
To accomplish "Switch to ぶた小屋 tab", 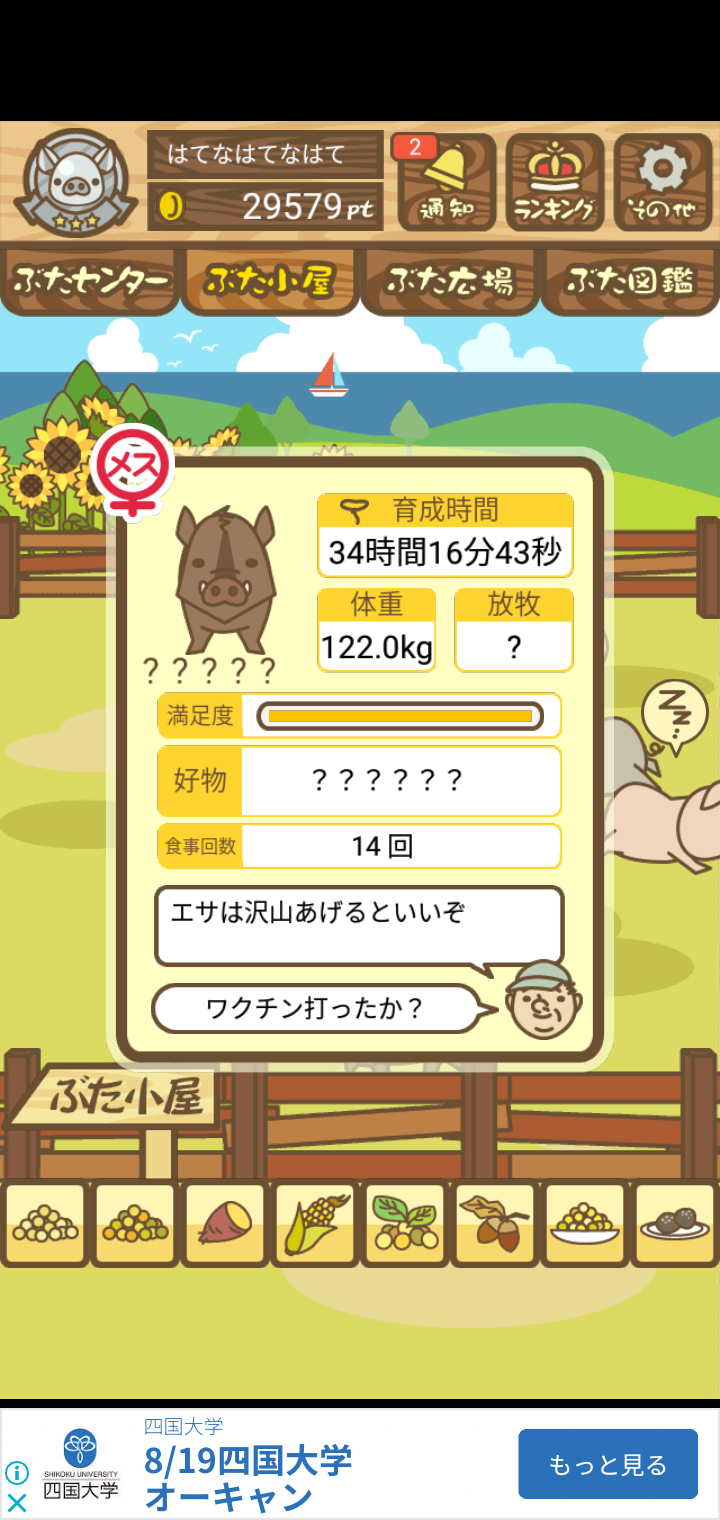I will [x=270, y=282].
